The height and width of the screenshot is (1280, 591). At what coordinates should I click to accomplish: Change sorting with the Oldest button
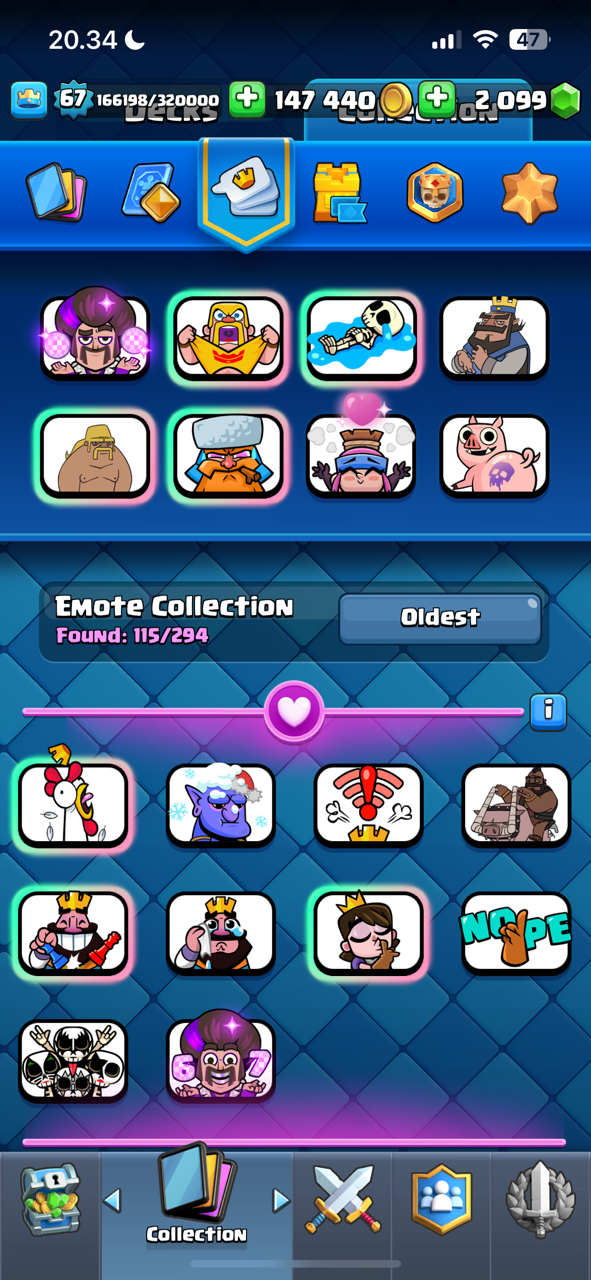[x=440, y=618]
